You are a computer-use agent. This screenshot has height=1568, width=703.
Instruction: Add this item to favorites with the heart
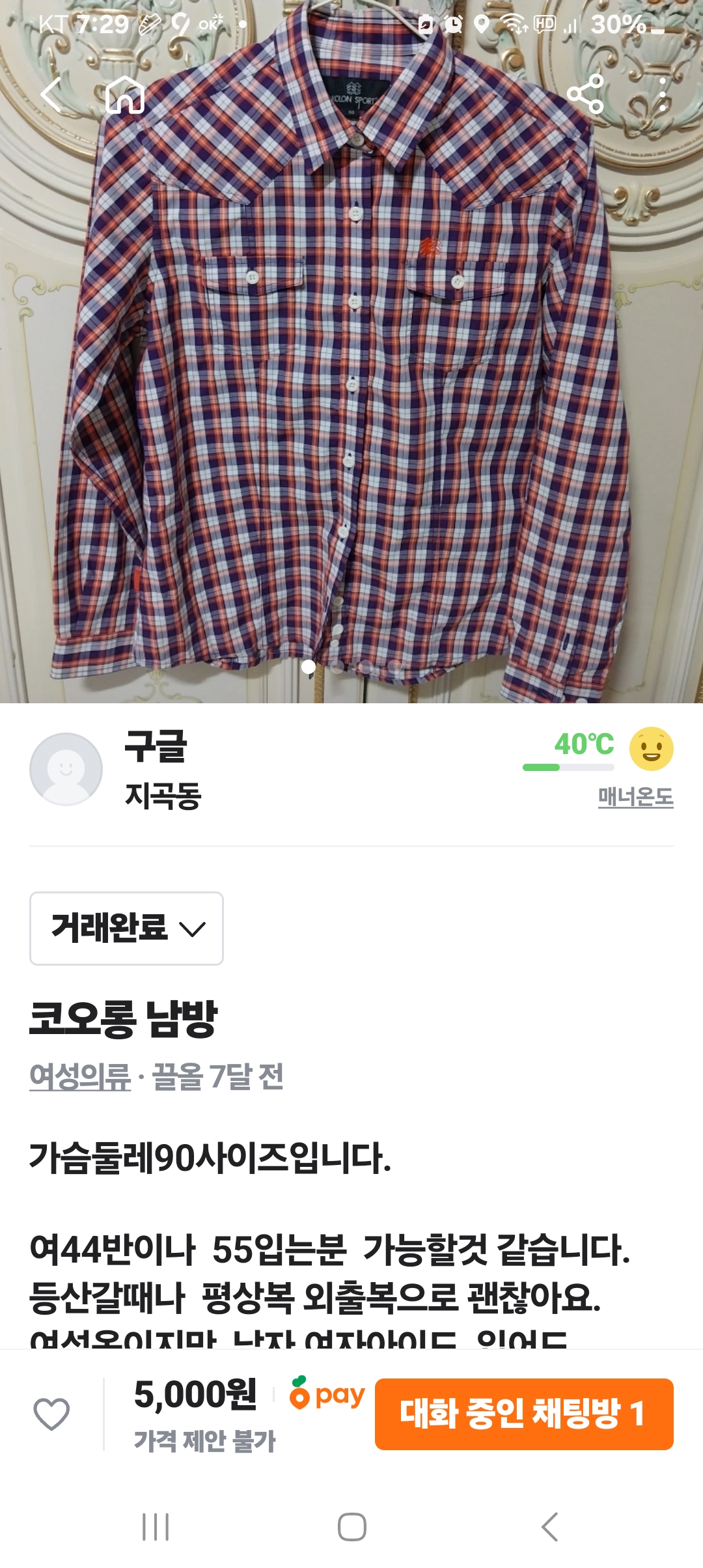pyautogui.click(x=51, y=1414)
